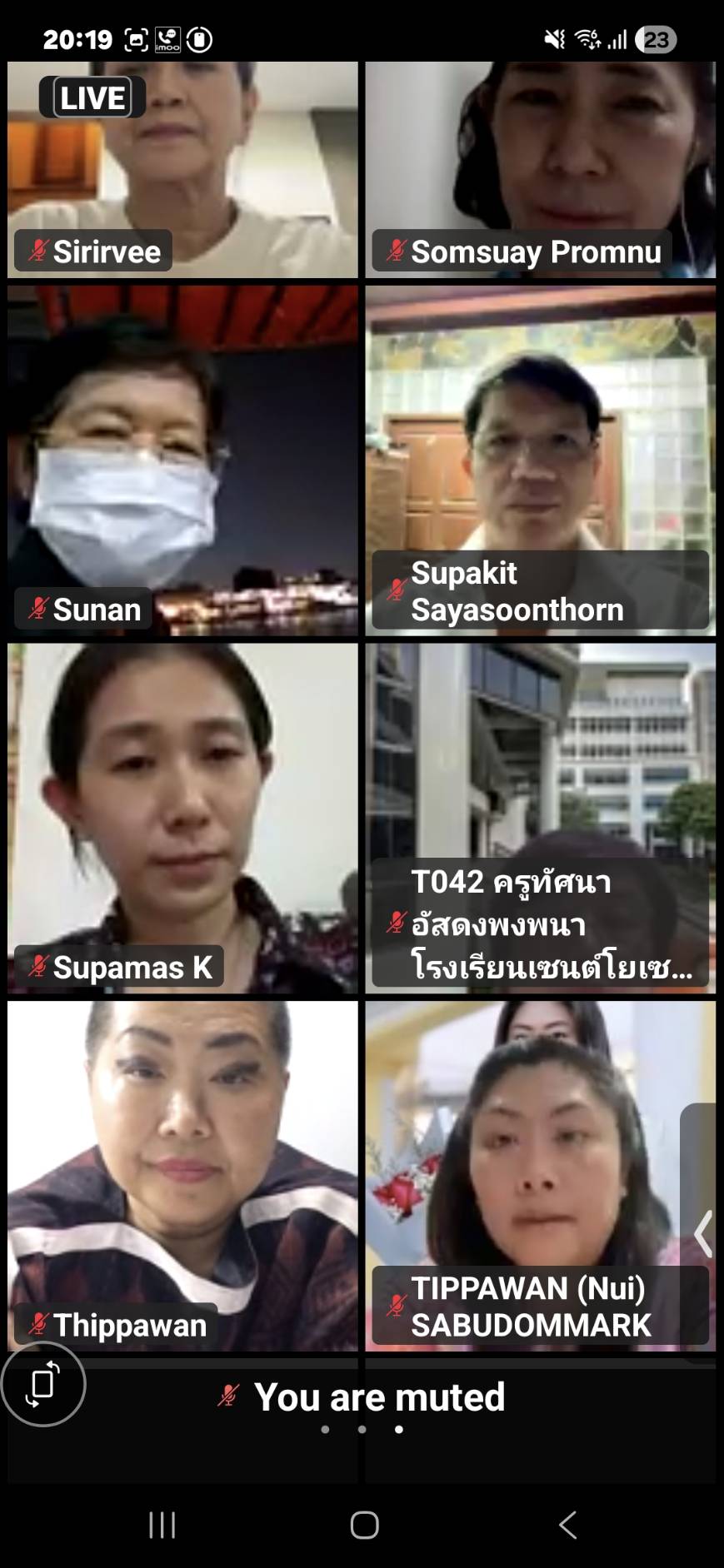Select Somsuay Promnu's video tile
This screenshot has height=1568, width=724.
(540, 170)
